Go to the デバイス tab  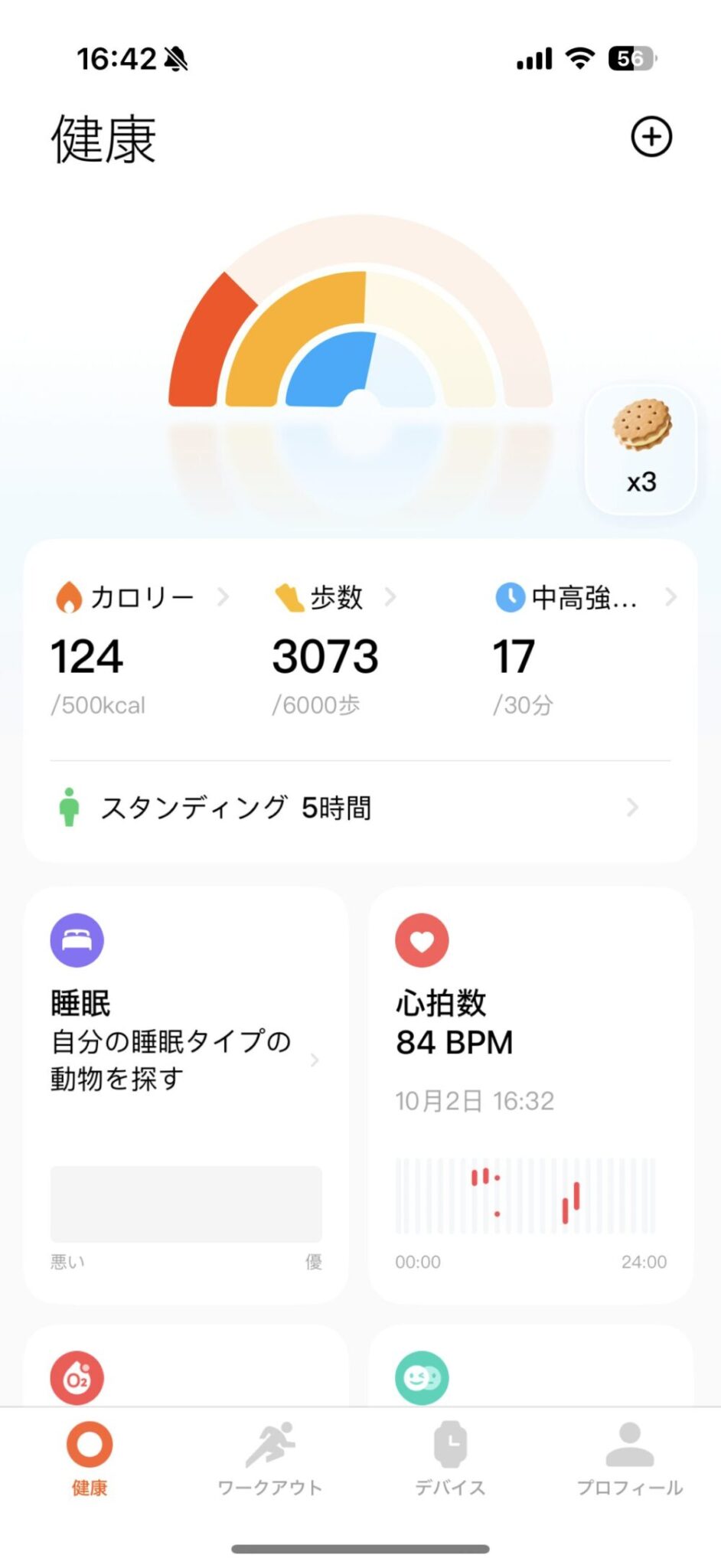450,1459
